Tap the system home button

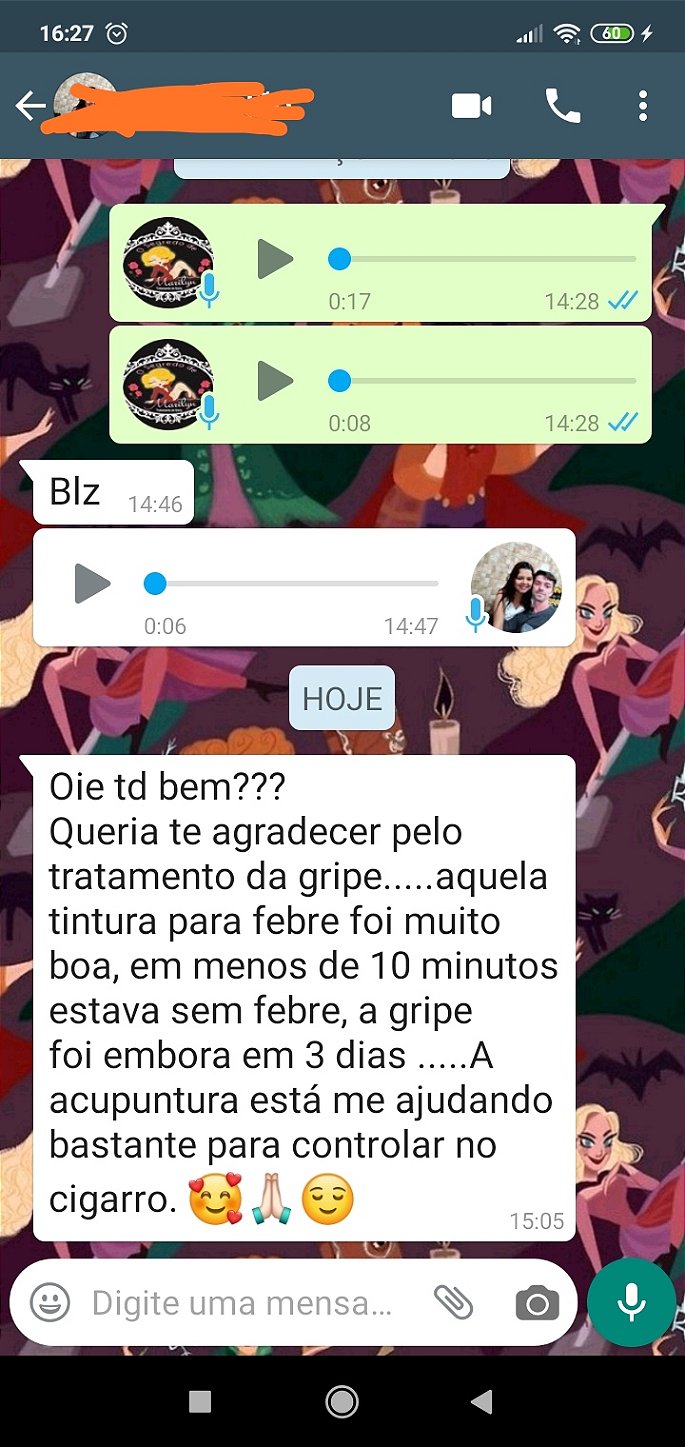pyautogui.click(x=342, y=1402)
